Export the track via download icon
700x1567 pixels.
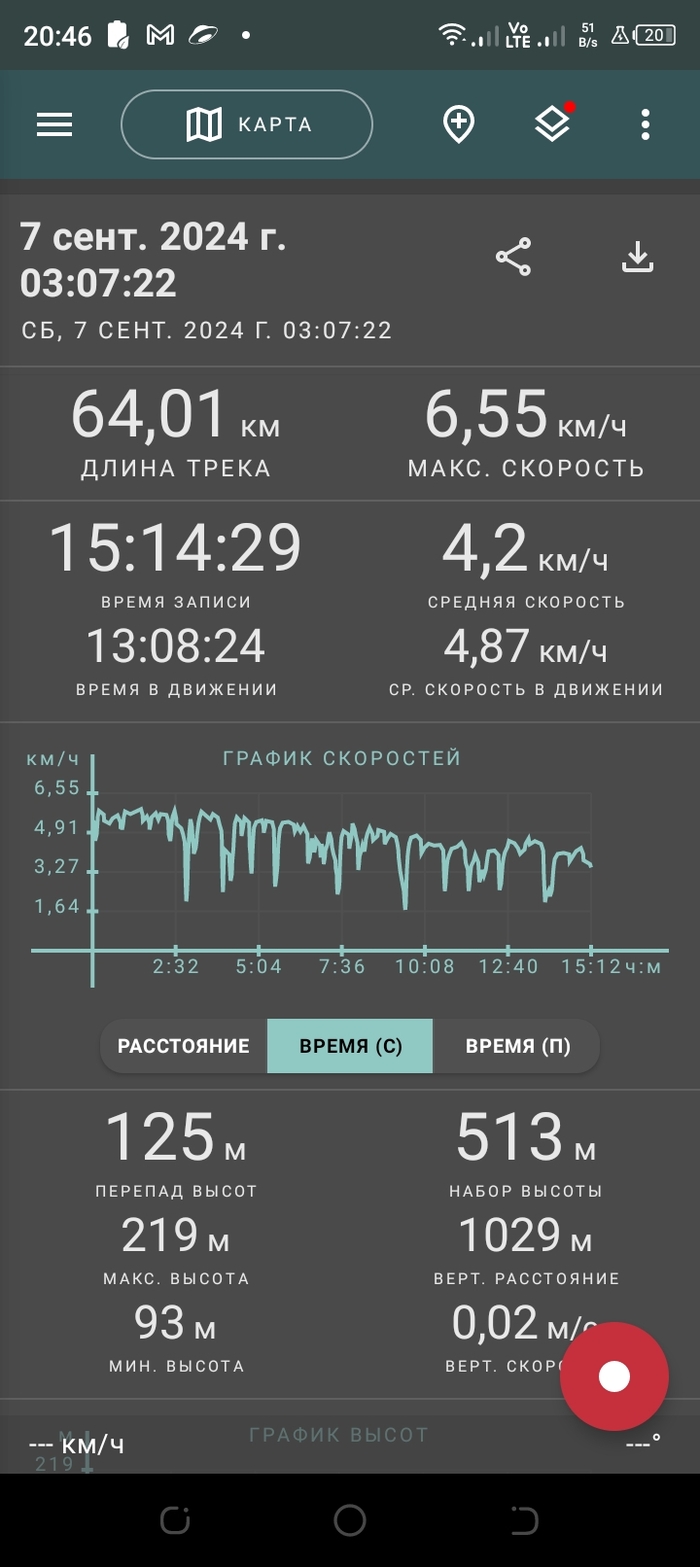tap(637, 258)
